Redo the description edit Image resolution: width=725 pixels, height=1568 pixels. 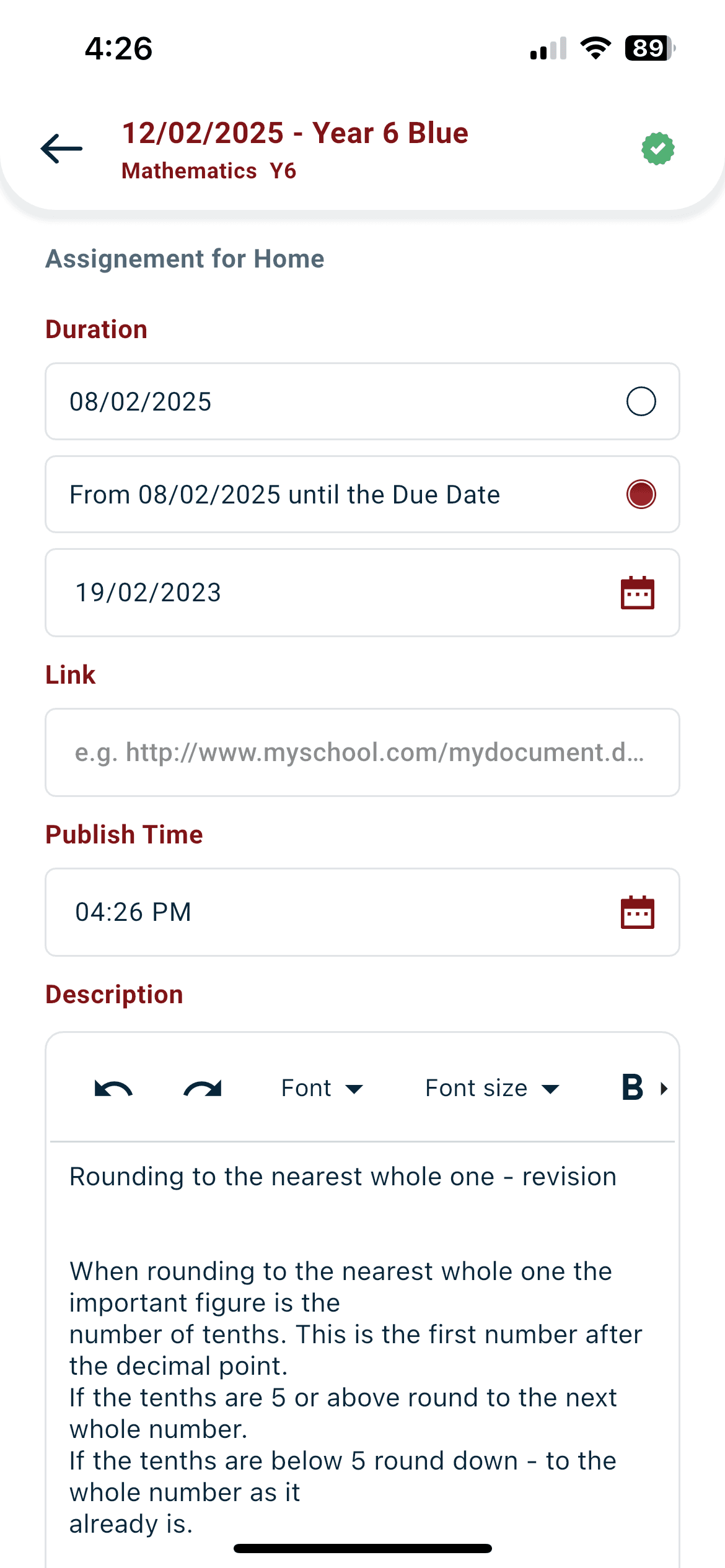pyautogui.click(x=203, y=1088)
